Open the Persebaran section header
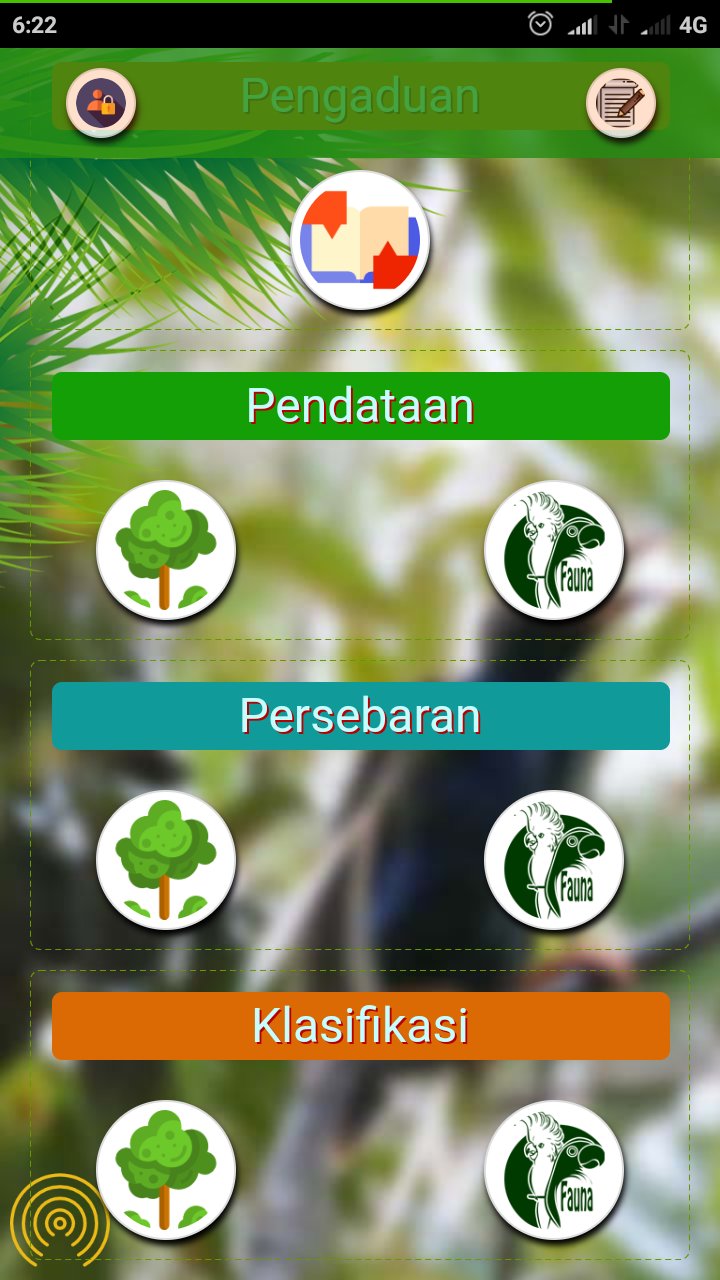 (360, 716)
